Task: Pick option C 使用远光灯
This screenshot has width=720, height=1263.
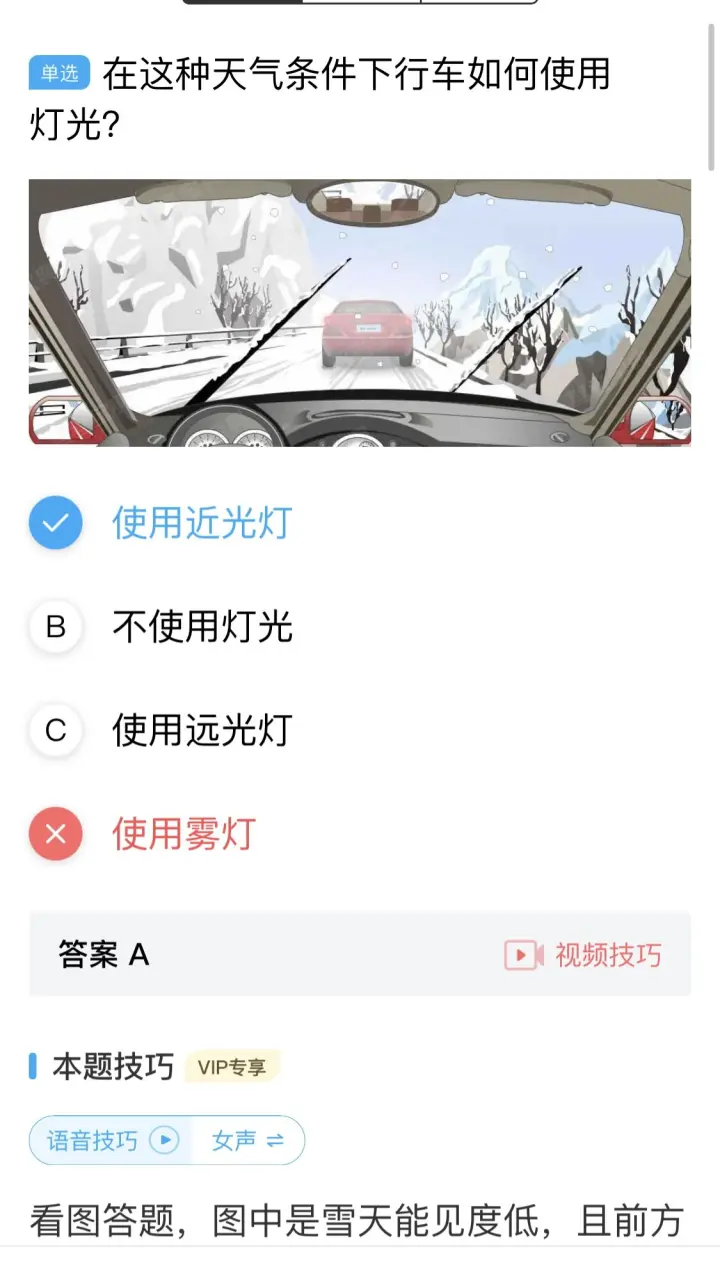Action: 200,730
